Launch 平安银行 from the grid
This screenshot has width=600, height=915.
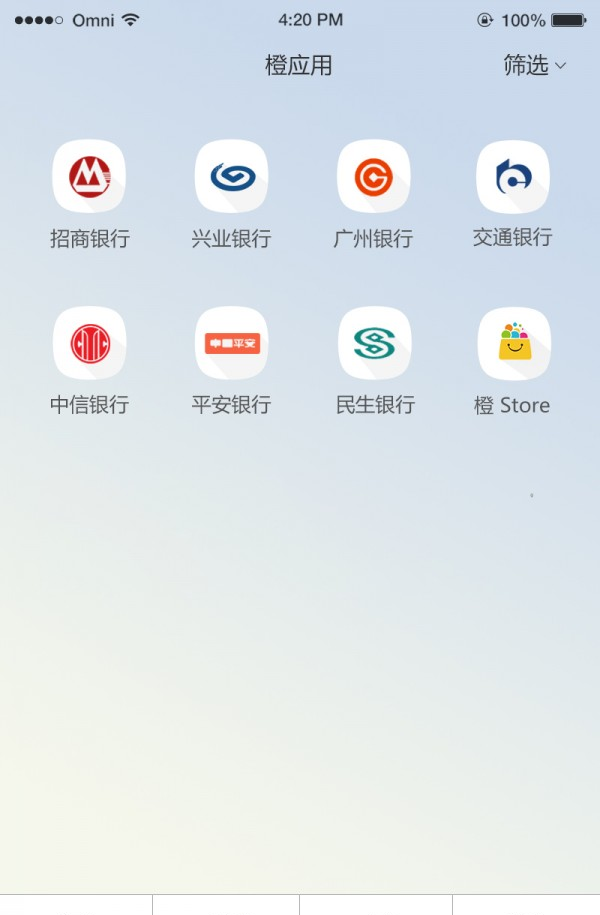231,343
